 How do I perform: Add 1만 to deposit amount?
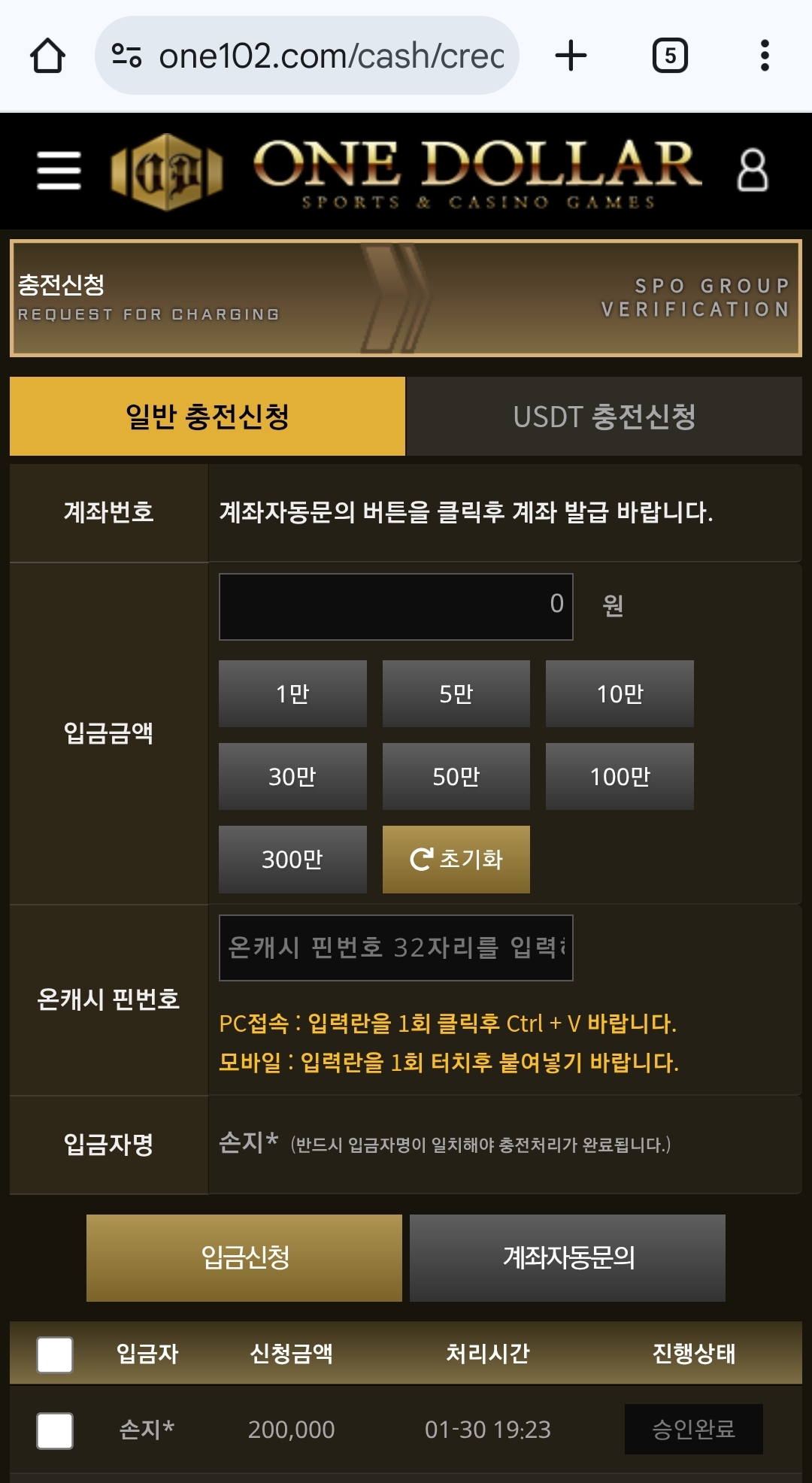[292, 693]
